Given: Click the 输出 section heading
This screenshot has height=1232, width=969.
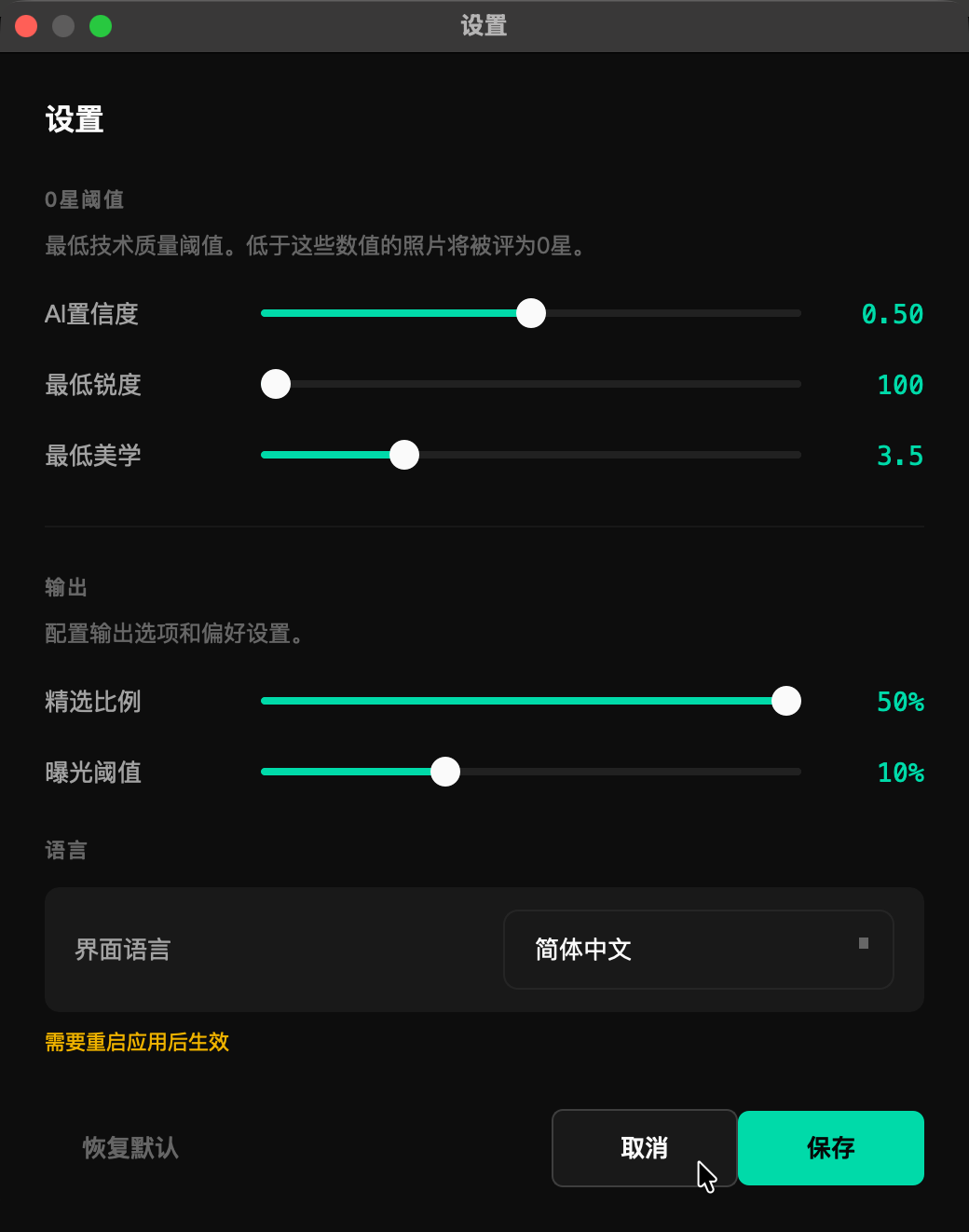Looking at the screenshot, I should pyautogui.click(x=65, y=587).
